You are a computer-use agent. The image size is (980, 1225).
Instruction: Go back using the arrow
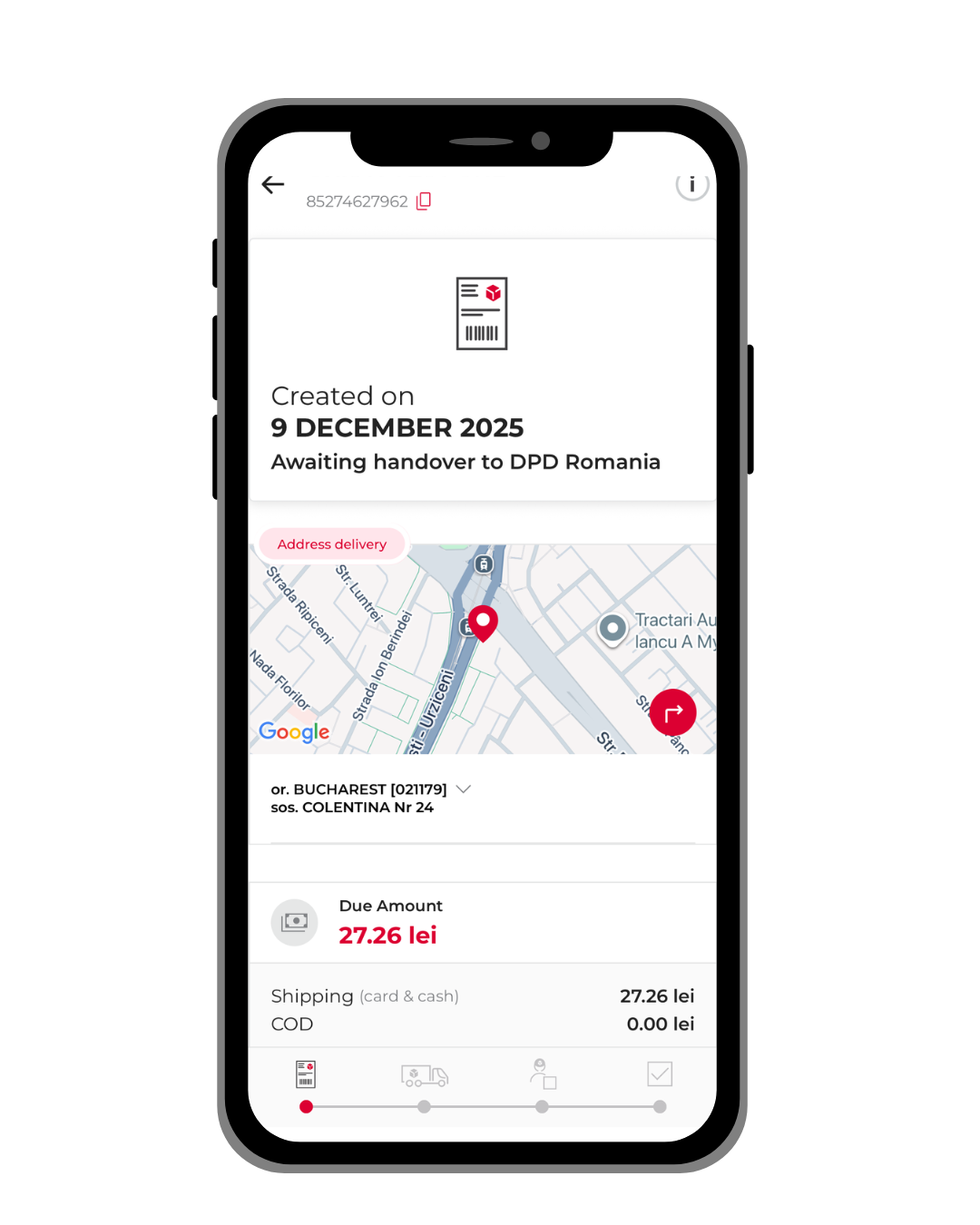[273, 185]
